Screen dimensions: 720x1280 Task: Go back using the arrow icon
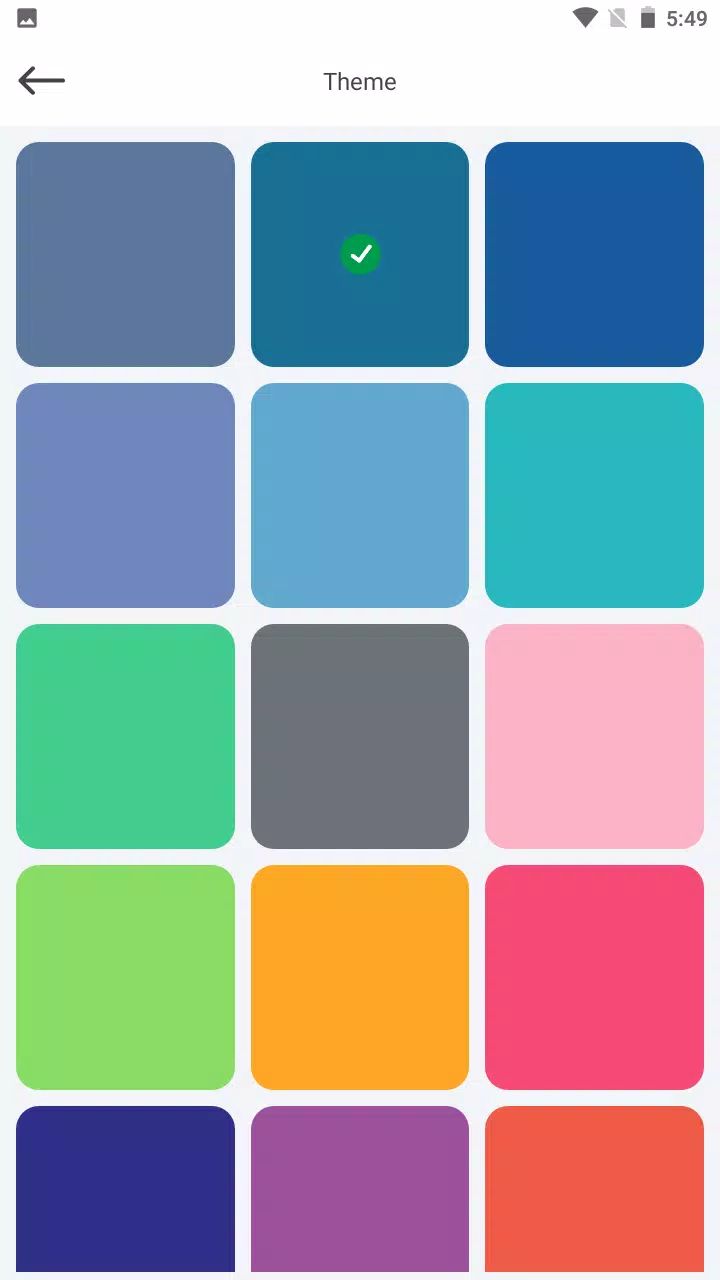click(42, 81)
